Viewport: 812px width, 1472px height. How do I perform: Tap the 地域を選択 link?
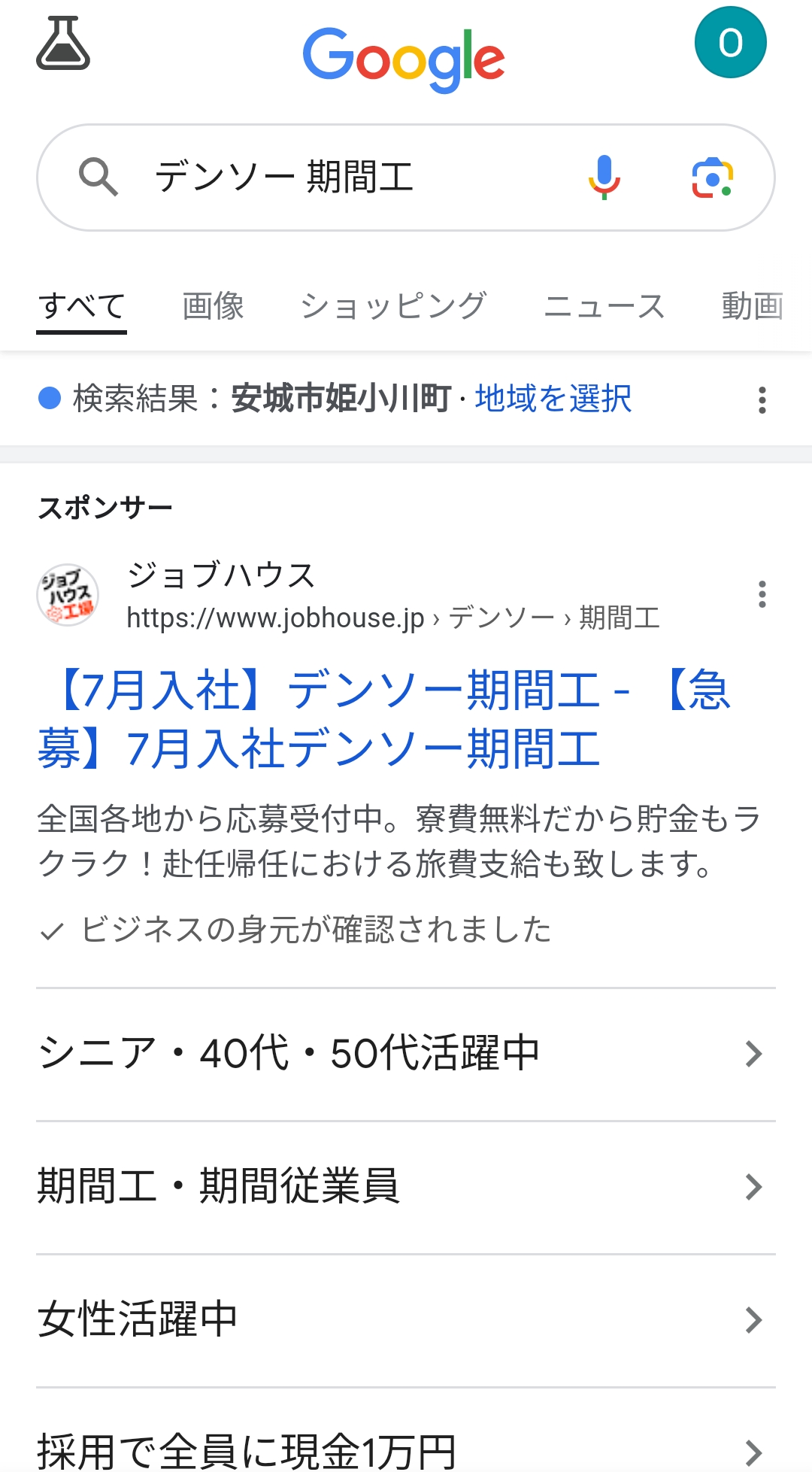coord(553,399)
